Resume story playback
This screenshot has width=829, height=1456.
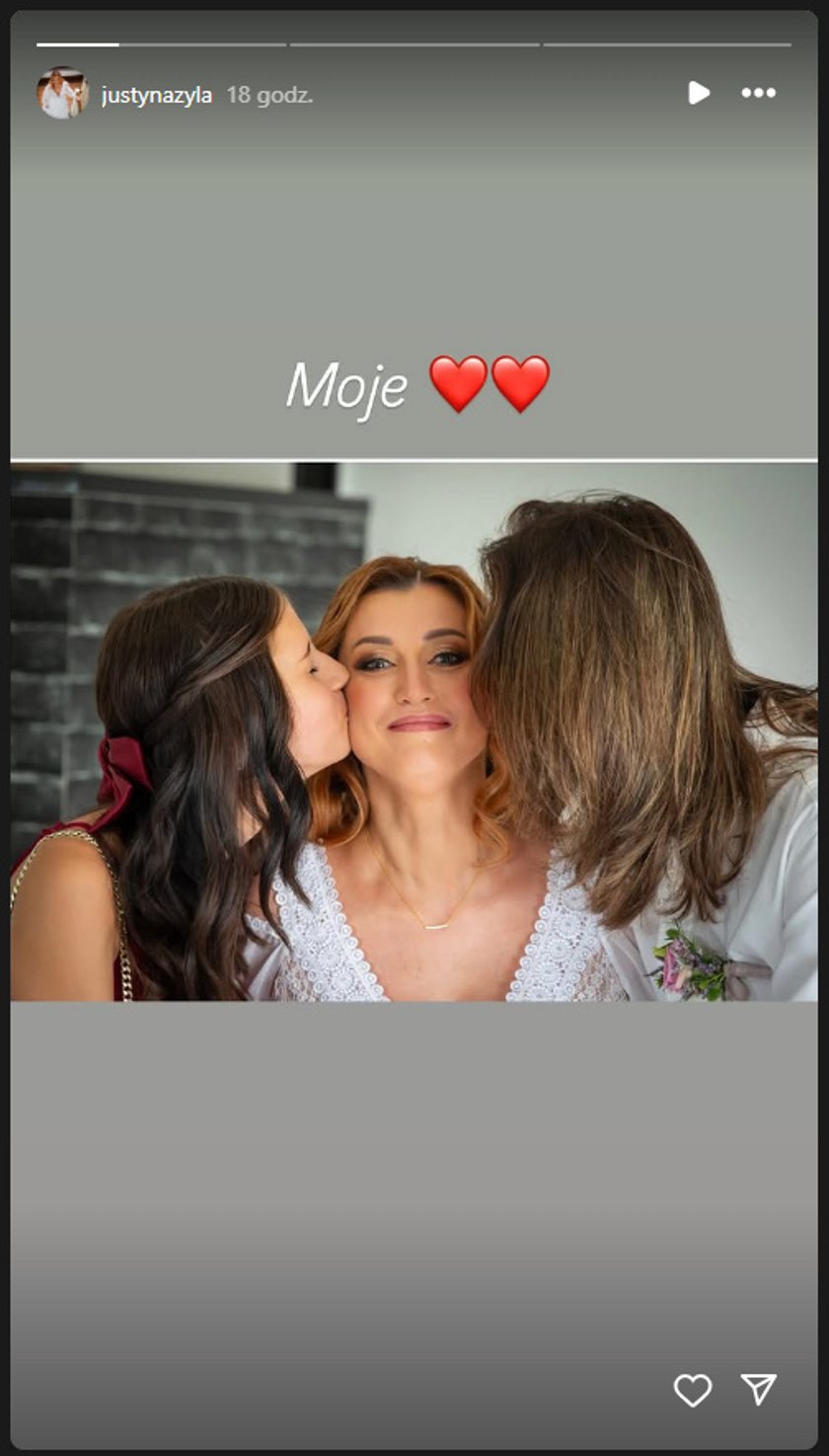pos(699,93)
